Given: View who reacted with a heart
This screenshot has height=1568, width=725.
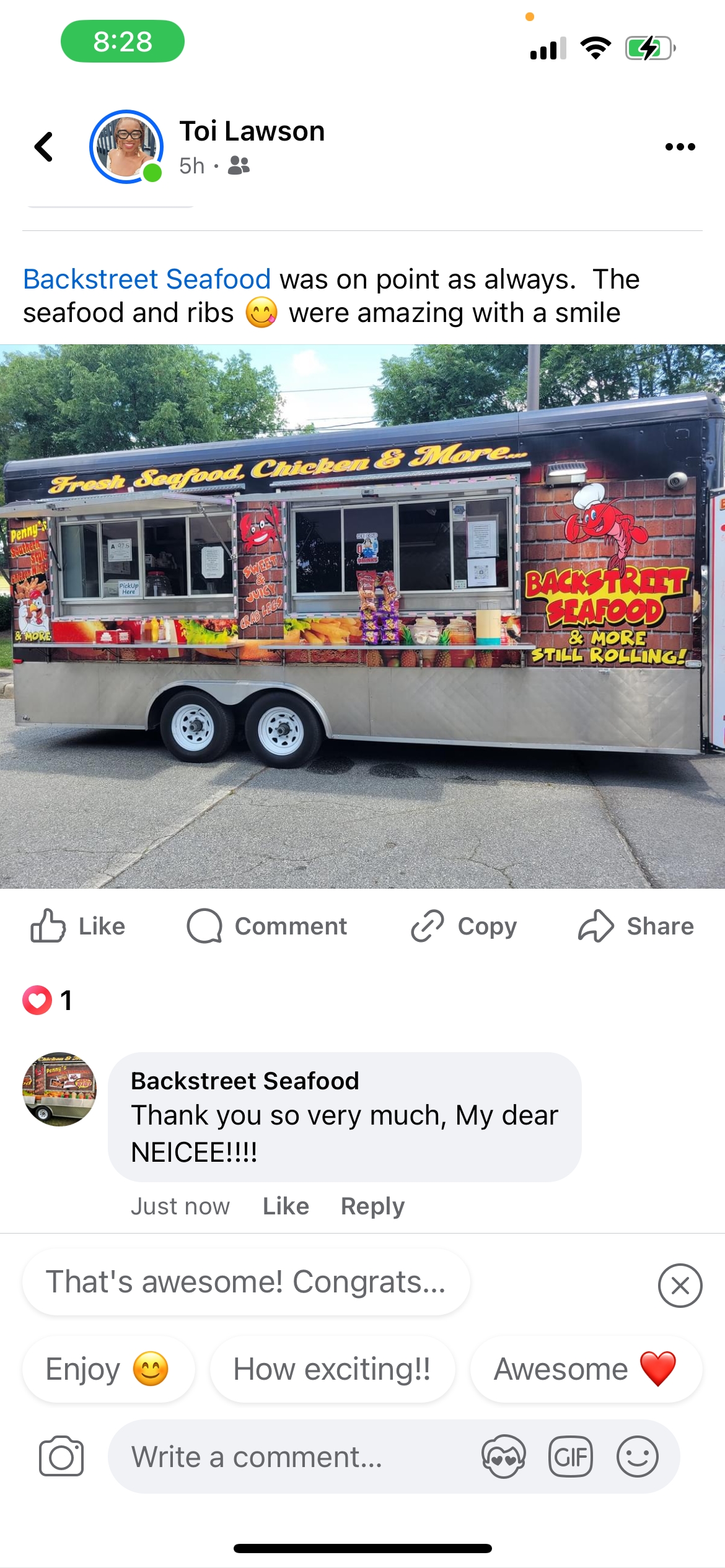Looking at the screenshot, I should (47, 1000).
